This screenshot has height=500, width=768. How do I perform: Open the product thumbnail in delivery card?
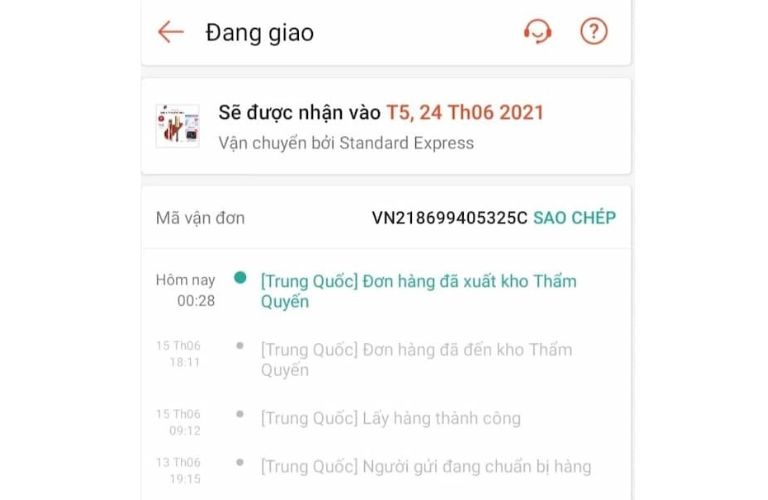(177, 126)
